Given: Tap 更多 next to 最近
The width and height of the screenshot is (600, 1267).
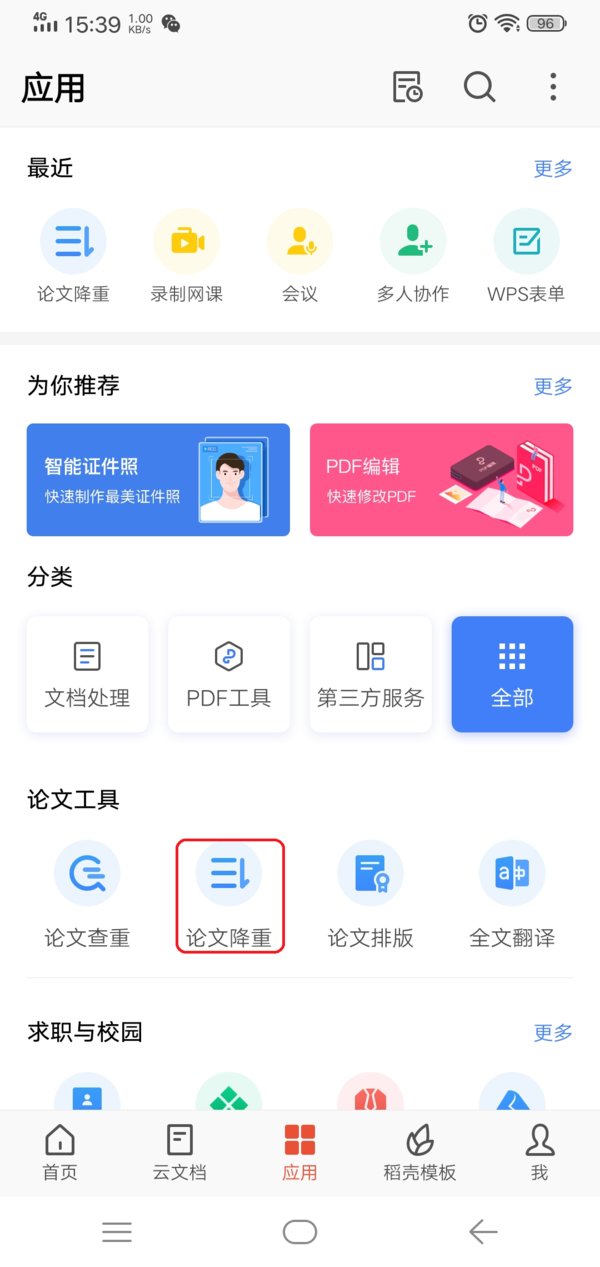Looking at the screenshot, I should pyautogui.click(x=553, y=168).
